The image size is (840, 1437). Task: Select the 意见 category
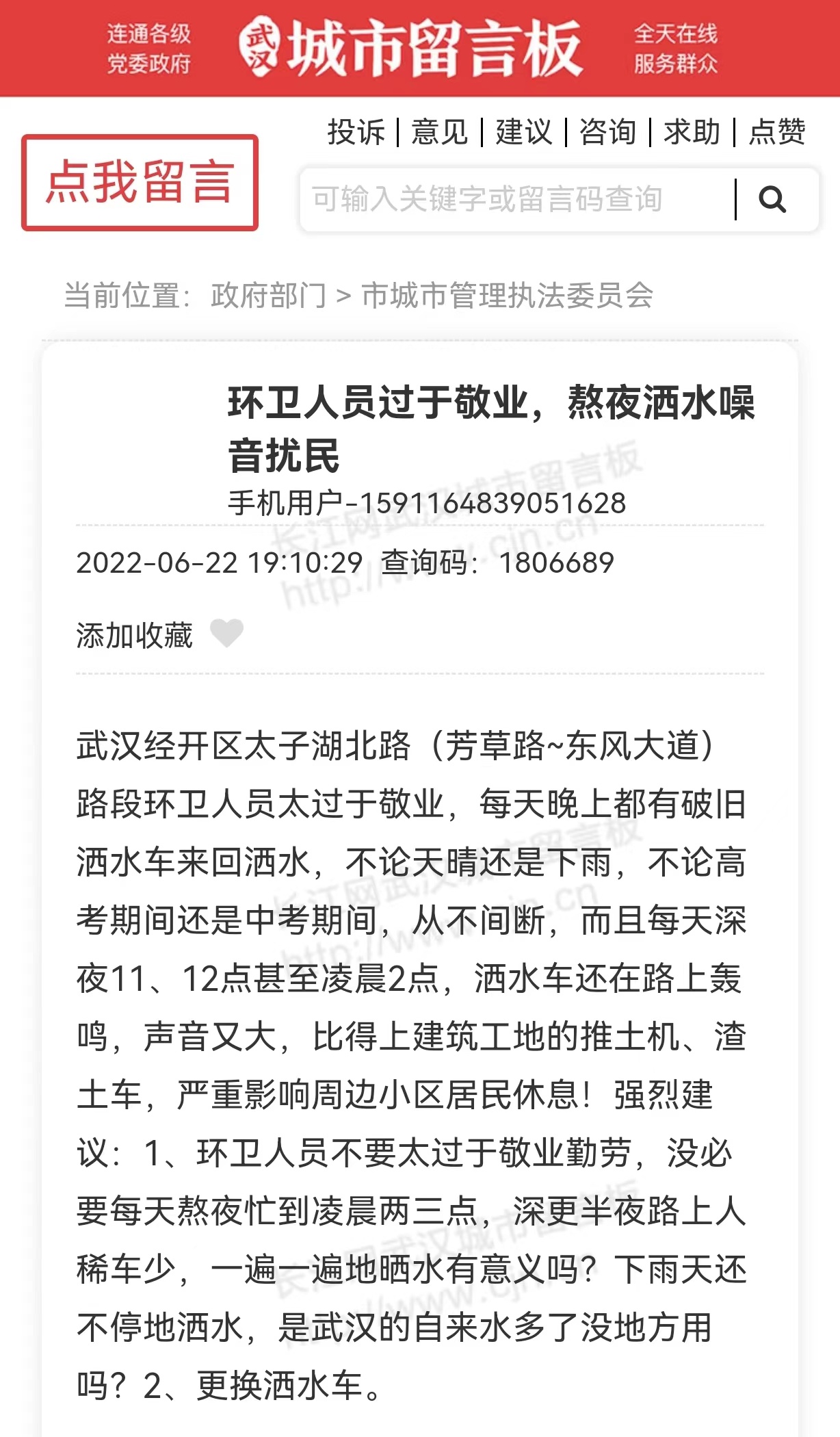[440, 131]
